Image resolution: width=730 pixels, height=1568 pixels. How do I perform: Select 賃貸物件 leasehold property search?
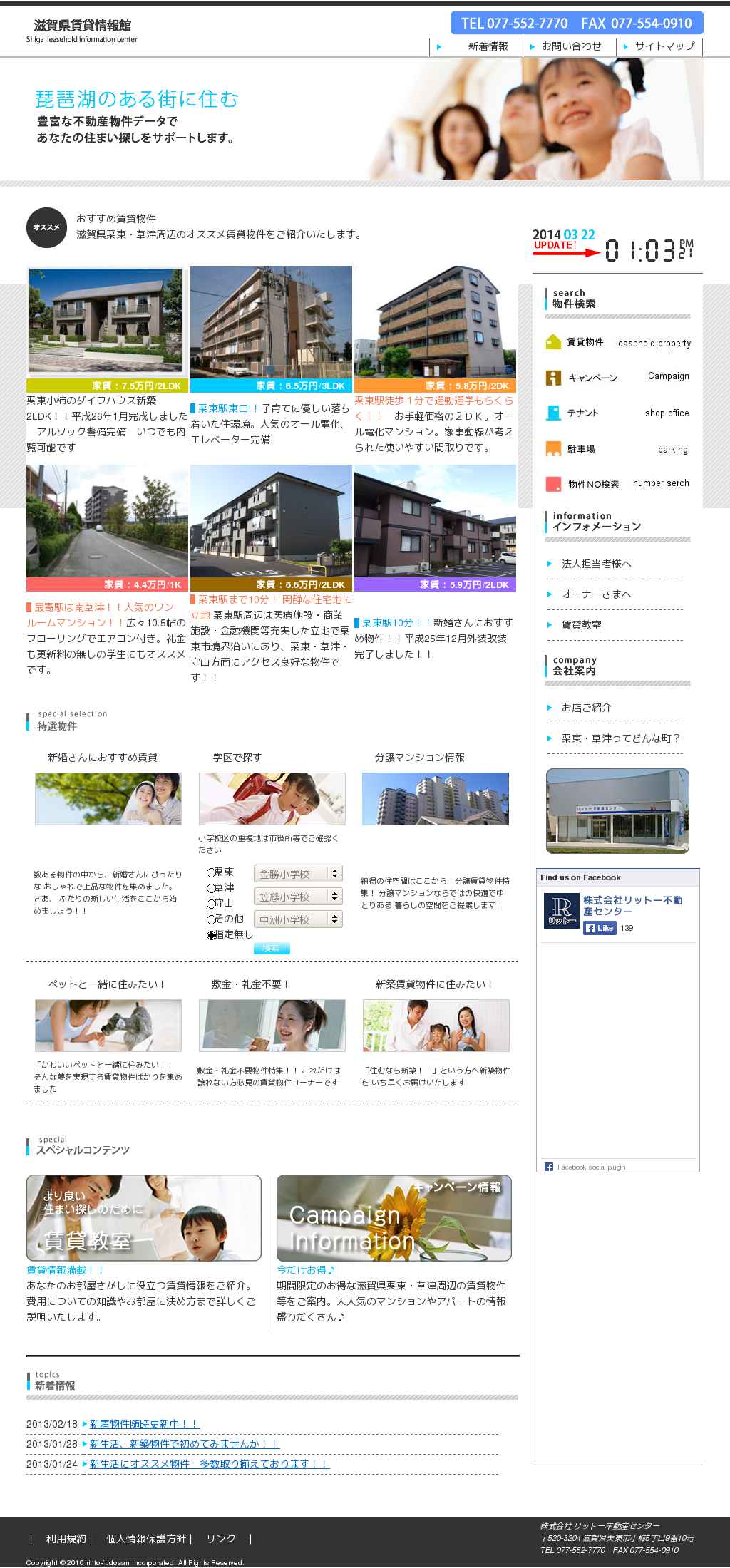click(617, 343)
